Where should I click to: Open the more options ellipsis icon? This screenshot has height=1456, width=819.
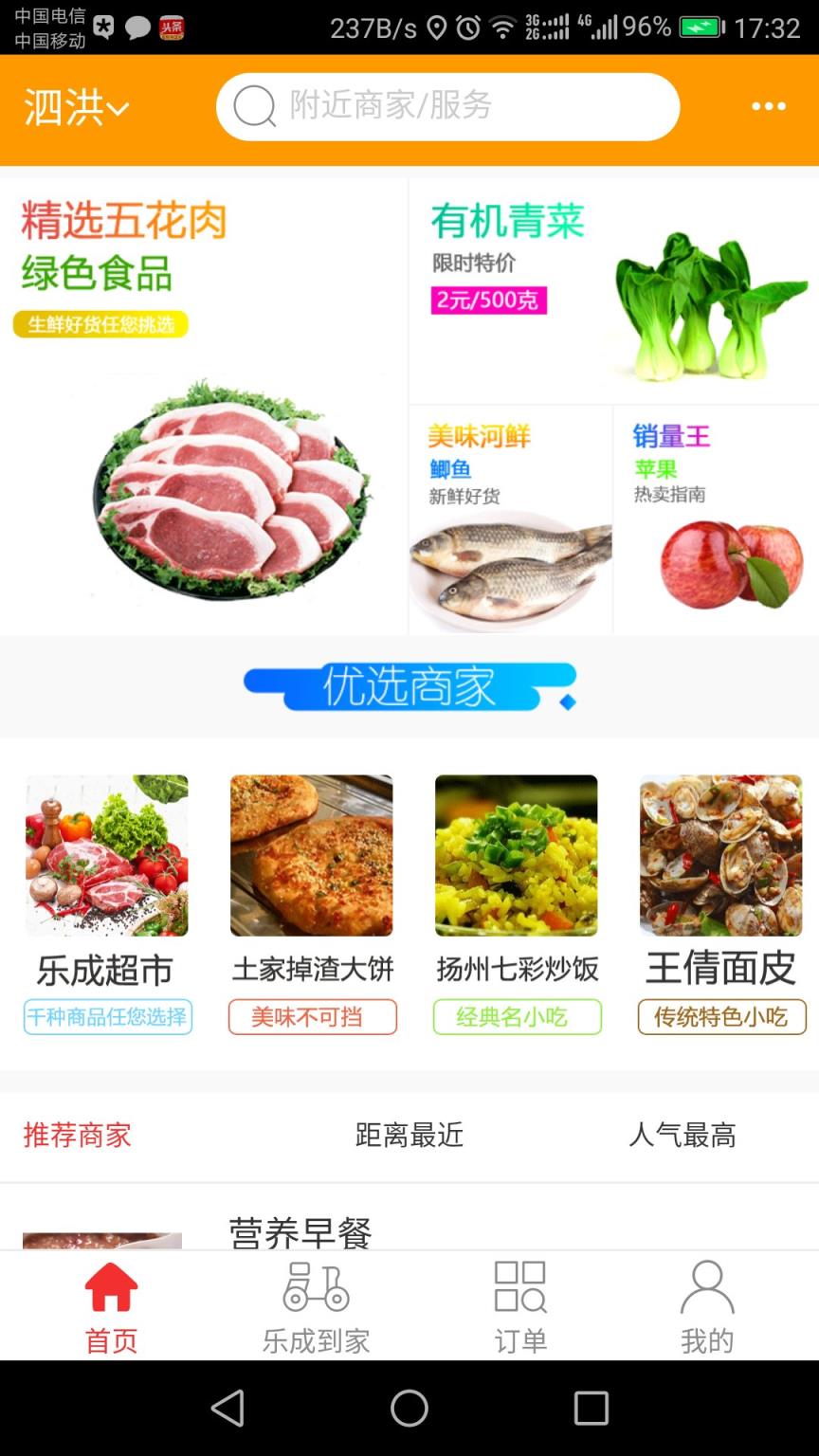click(x=770, y=106)
